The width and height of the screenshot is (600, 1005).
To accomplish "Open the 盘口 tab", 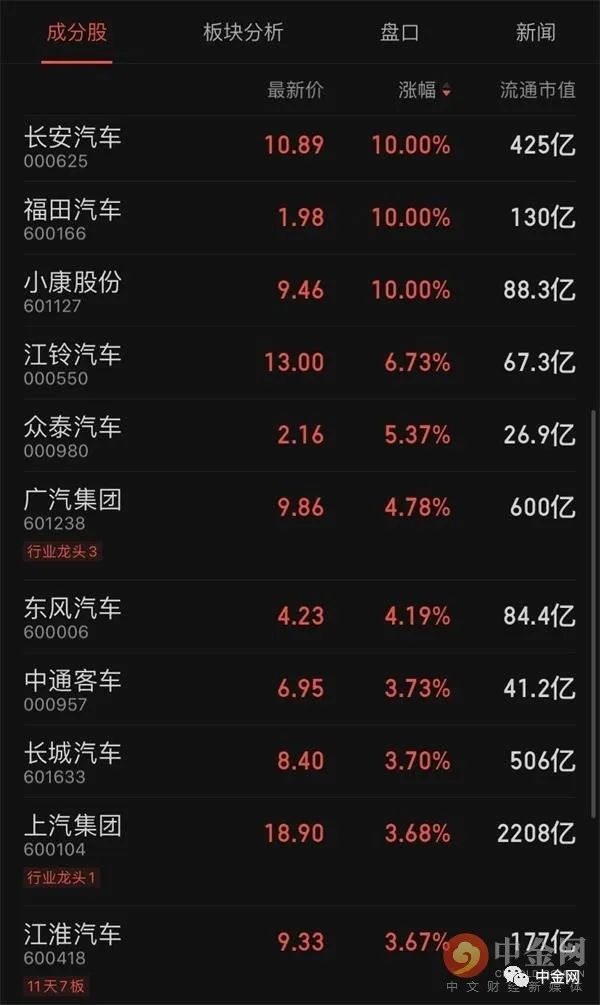I will pos(399,32).
